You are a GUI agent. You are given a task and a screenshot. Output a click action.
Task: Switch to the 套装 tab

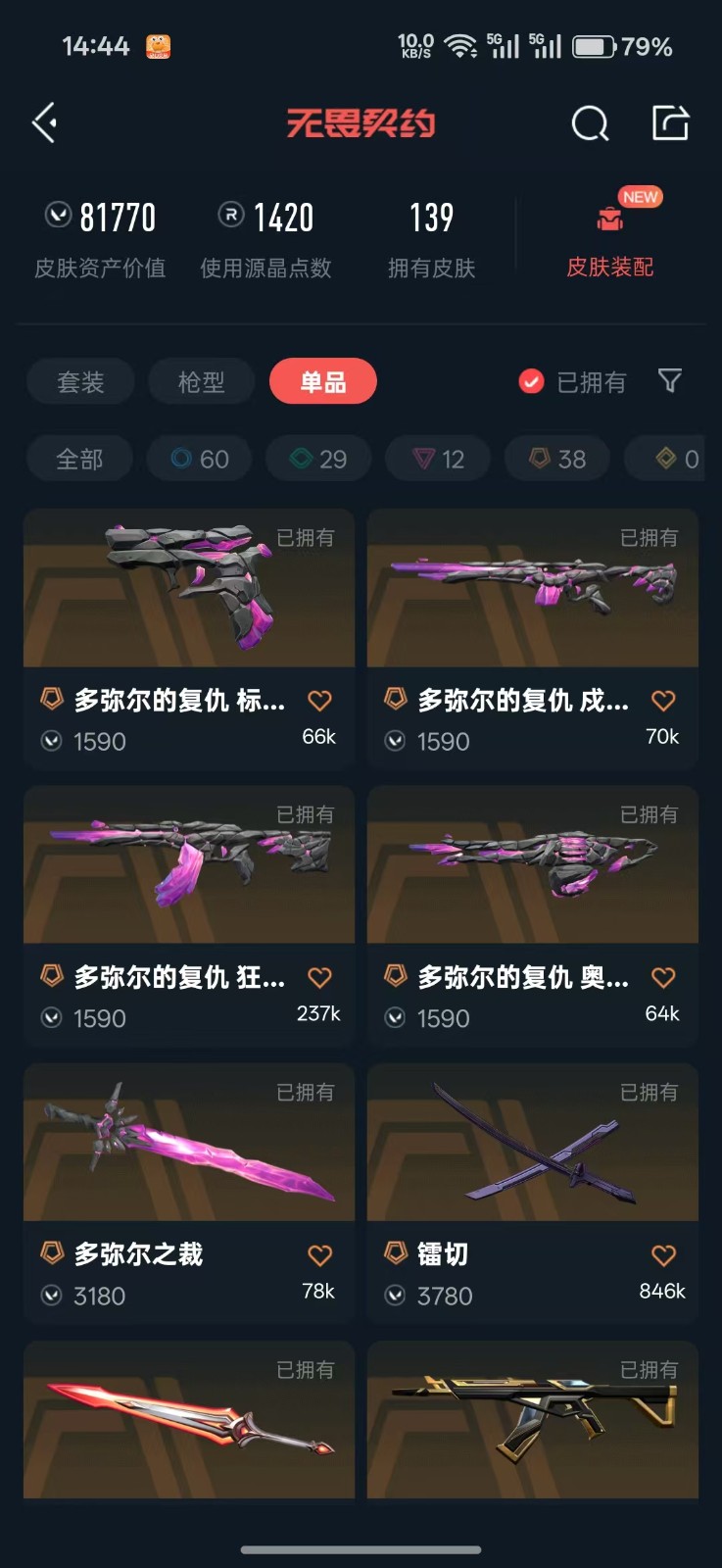pos(80,381)
